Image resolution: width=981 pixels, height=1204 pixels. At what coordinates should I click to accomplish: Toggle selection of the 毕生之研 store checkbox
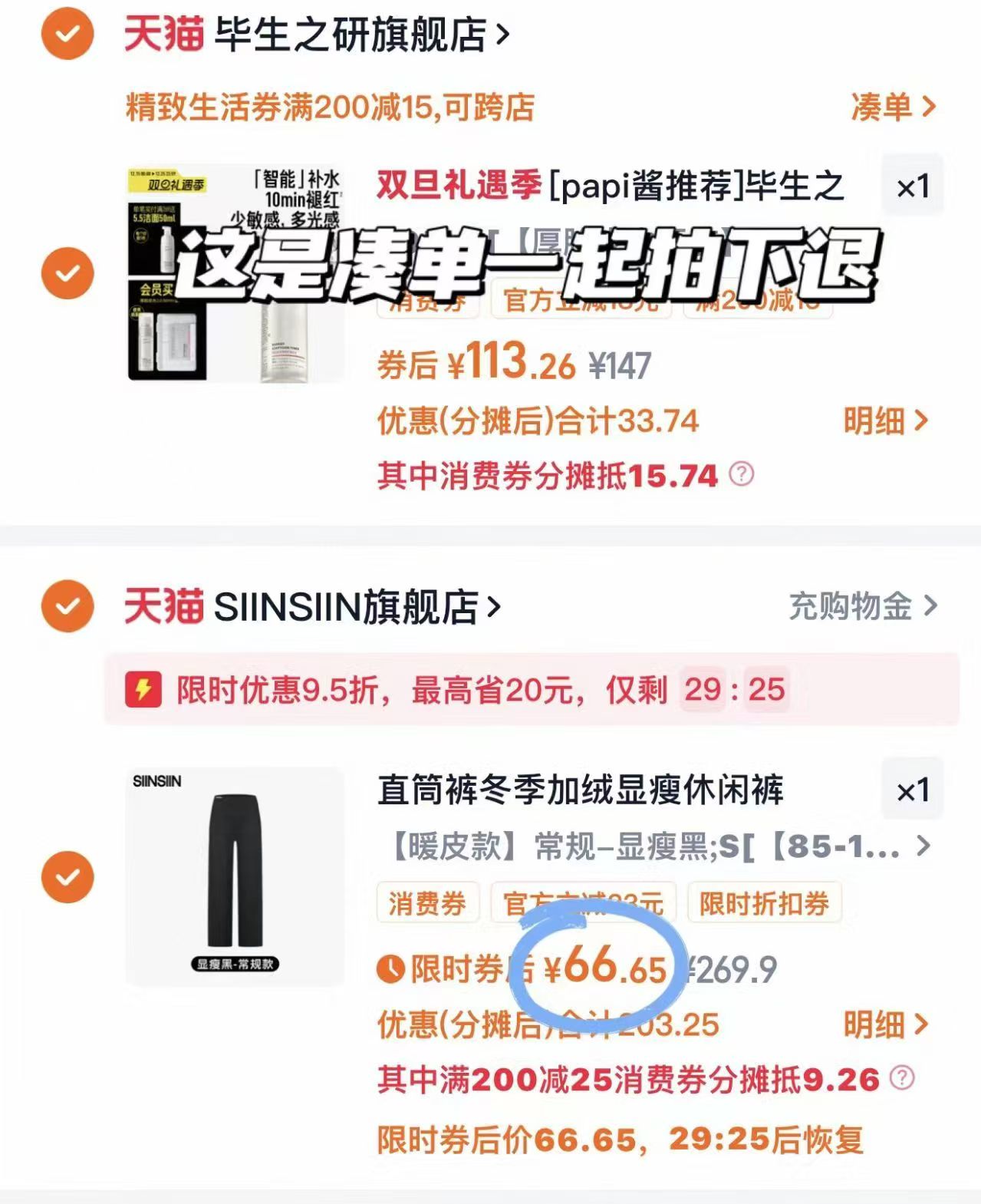click(67, 32)
